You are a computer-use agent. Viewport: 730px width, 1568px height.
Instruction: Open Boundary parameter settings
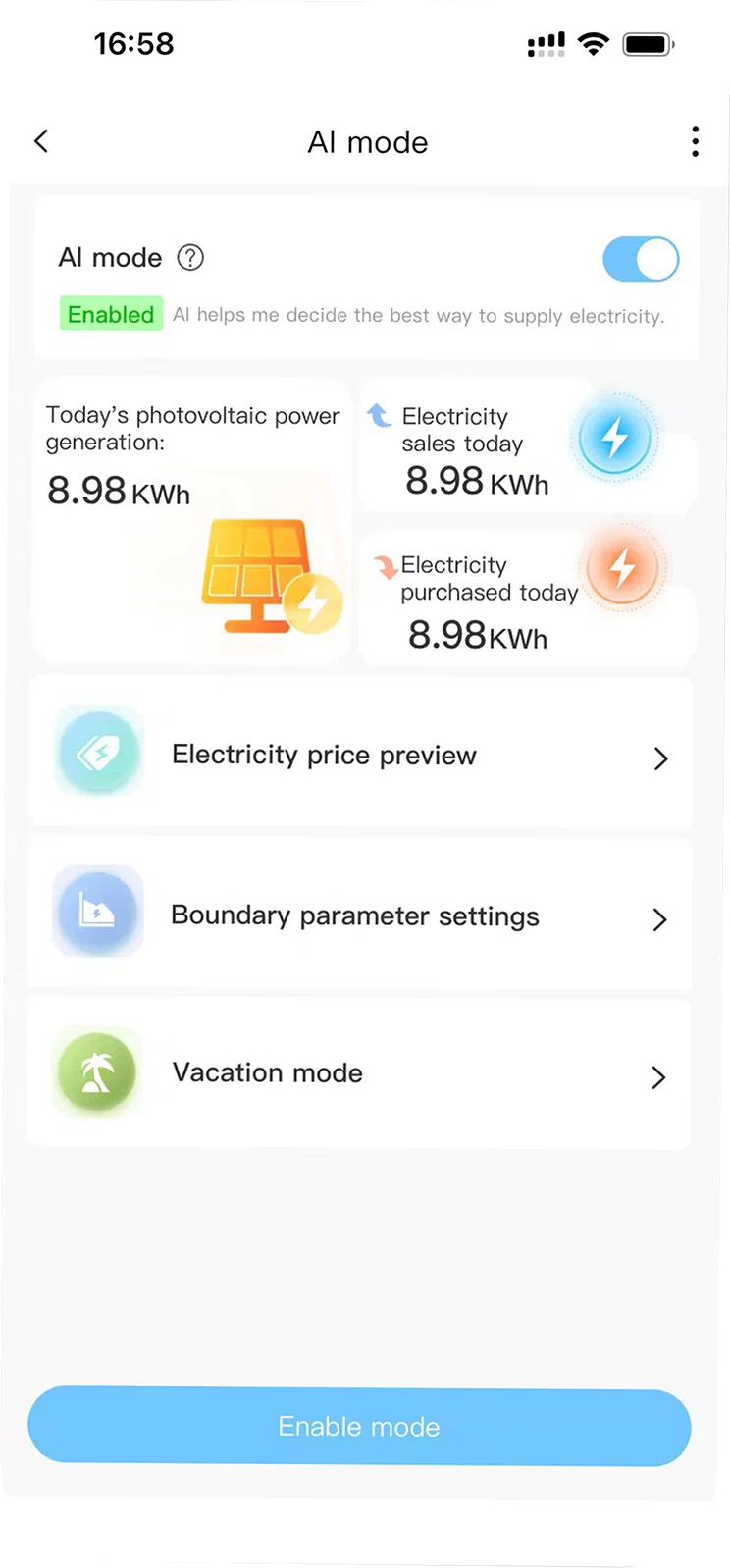[x=361, y=915]
